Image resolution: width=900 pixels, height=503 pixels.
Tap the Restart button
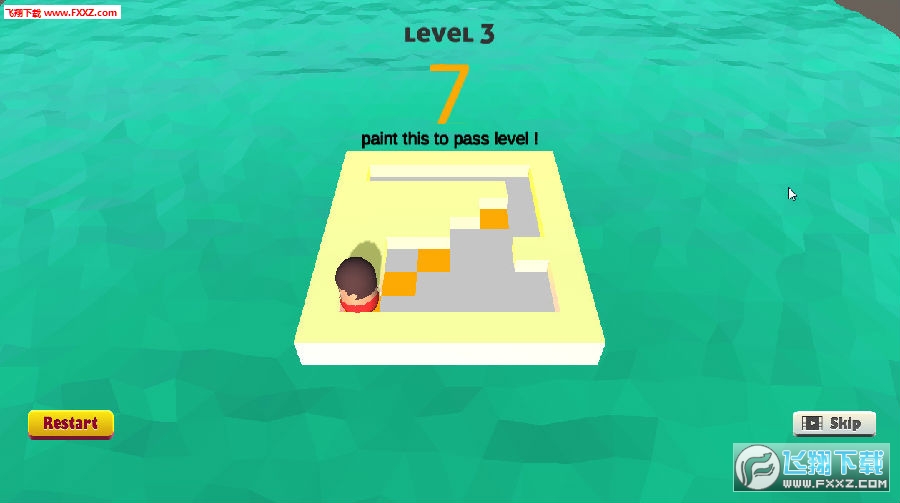[x=70, y=424]
